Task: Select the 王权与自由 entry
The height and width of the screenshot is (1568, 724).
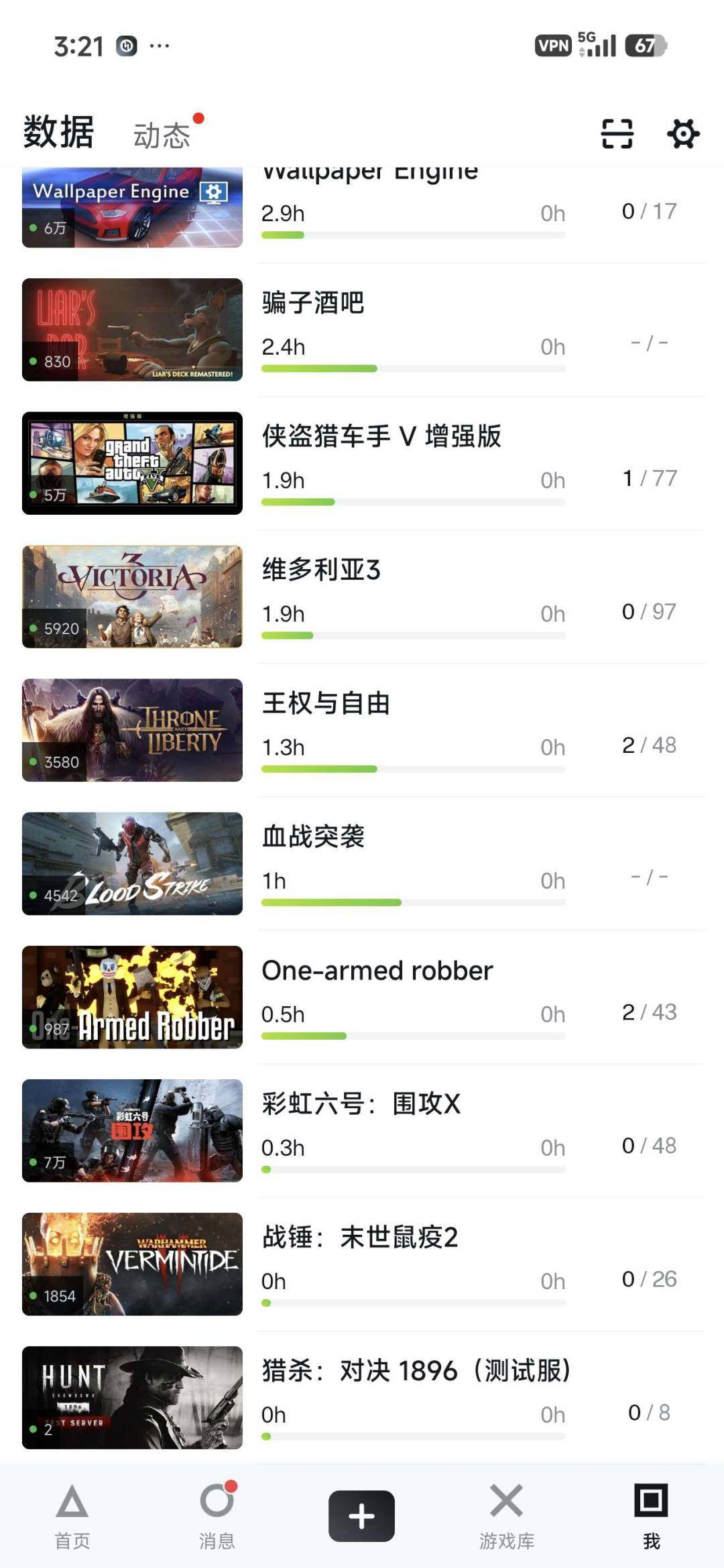Action: coord(362,730)
